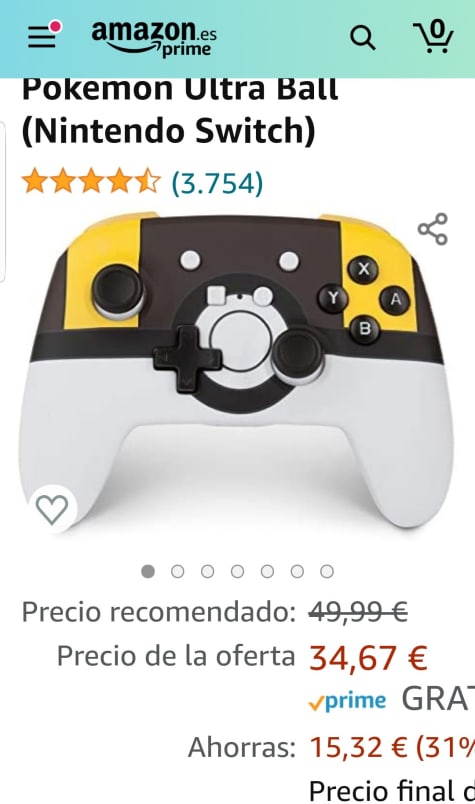This screenshot has width=475, height=804.
Task: Open the 3.754 customer reviews
Action: (x=217, y=183)
